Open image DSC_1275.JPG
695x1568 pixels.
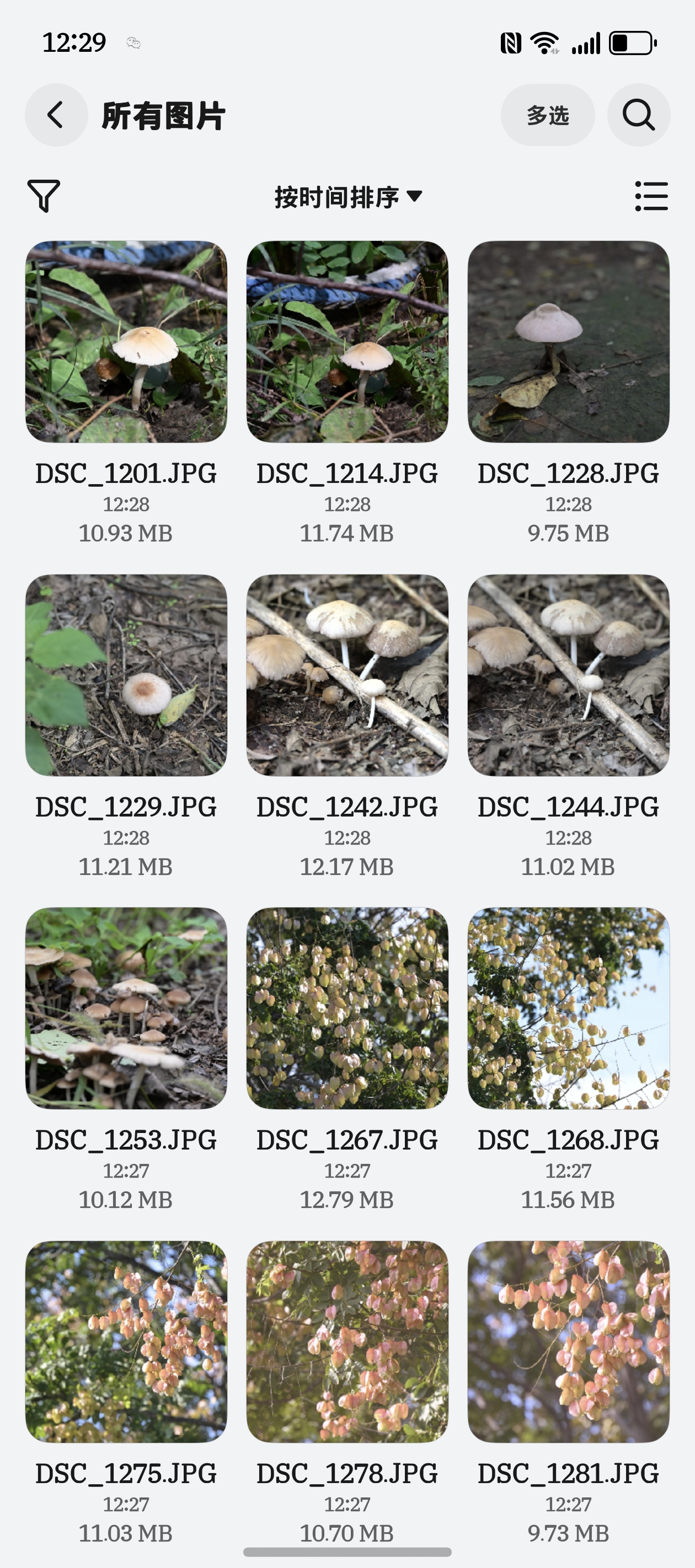[126, 1341]
